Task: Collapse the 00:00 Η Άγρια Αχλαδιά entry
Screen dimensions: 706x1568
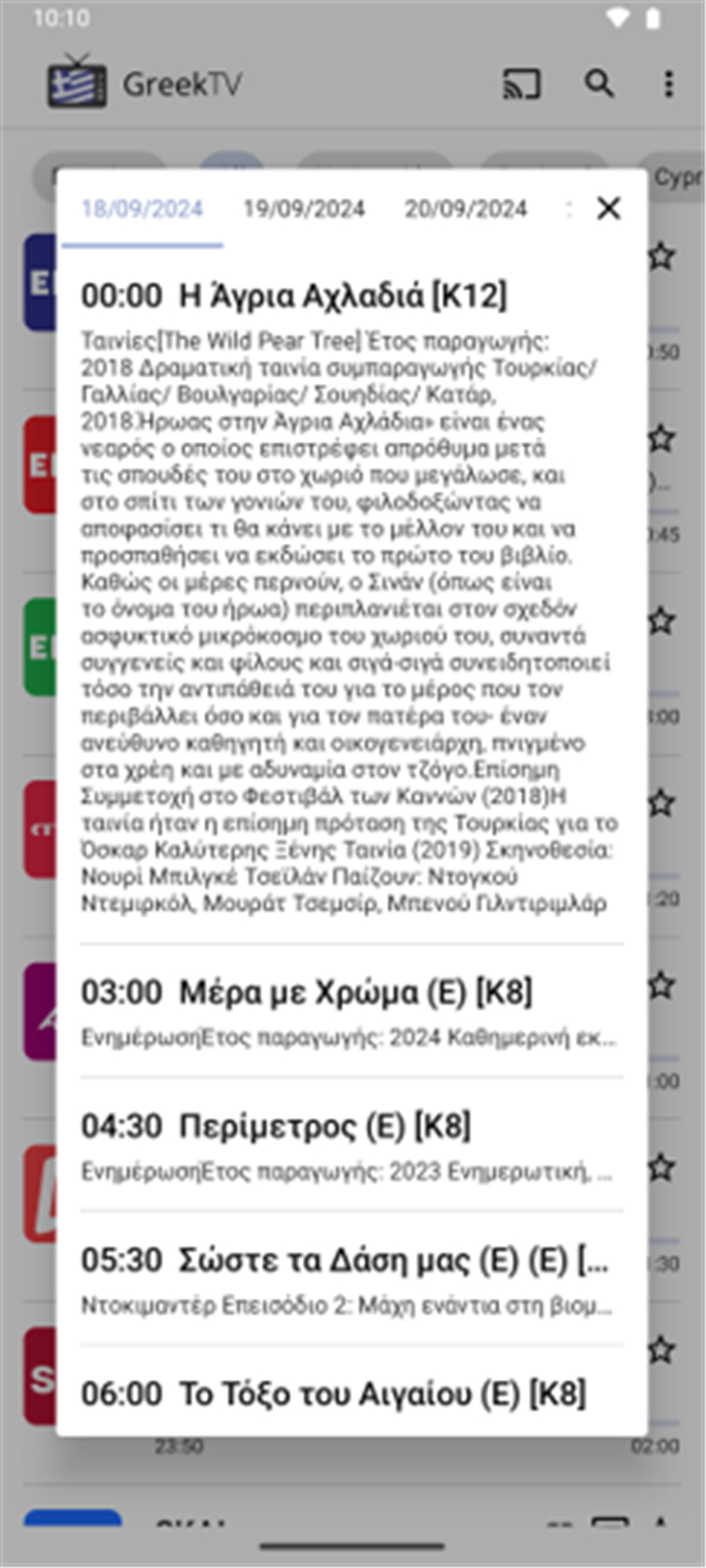Action: pyautogui.click(x=351, y=598)
